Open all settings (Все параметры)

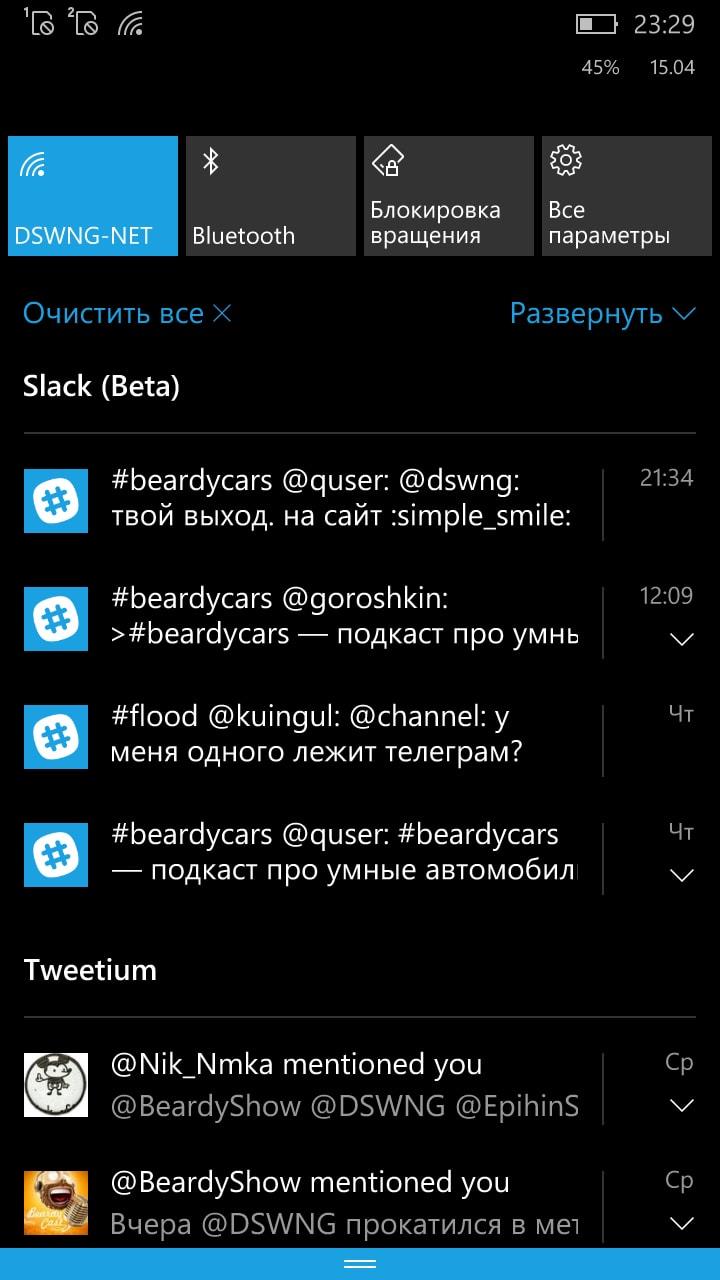click(x=626, y=196)
